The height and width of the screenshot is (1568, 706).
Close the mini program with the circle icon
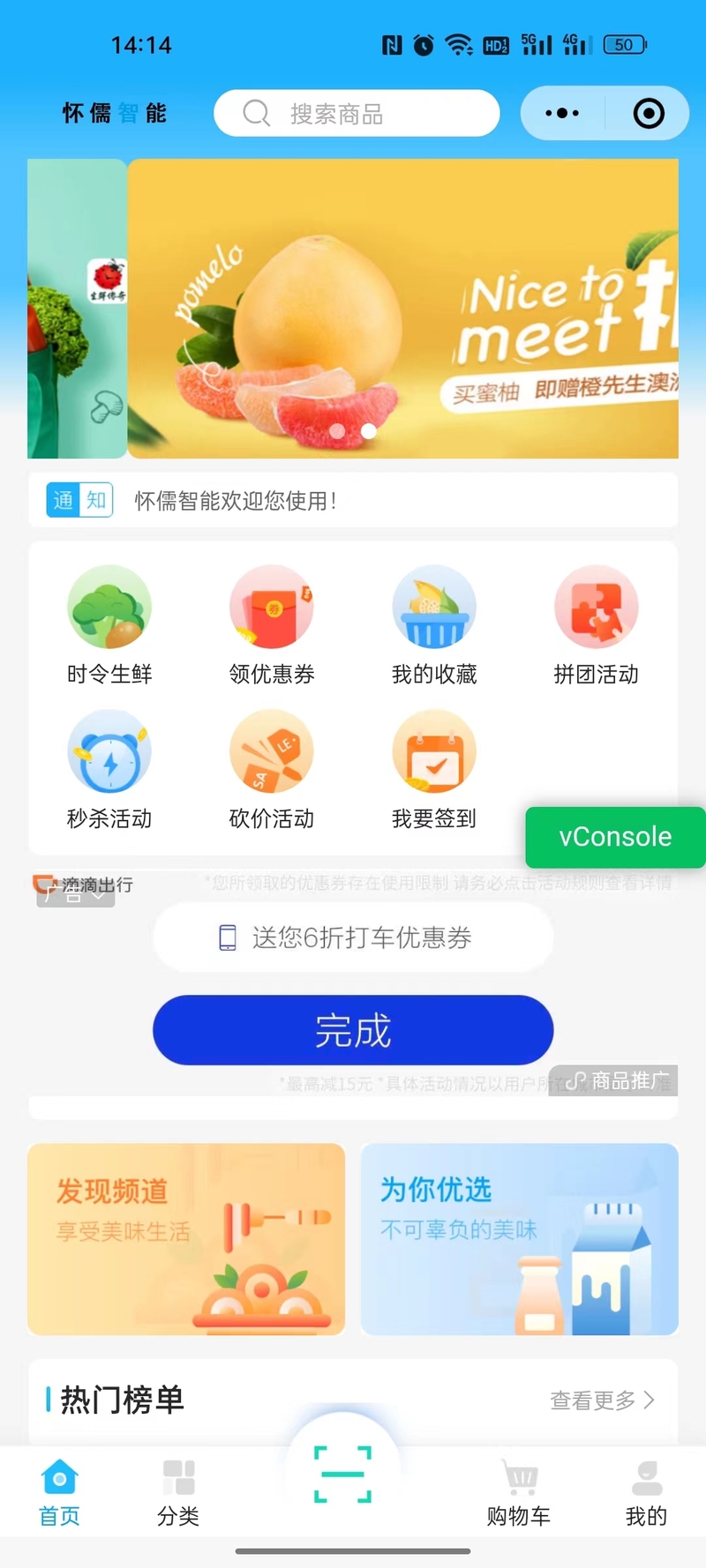pyautogui.click(x=649, y=113)
